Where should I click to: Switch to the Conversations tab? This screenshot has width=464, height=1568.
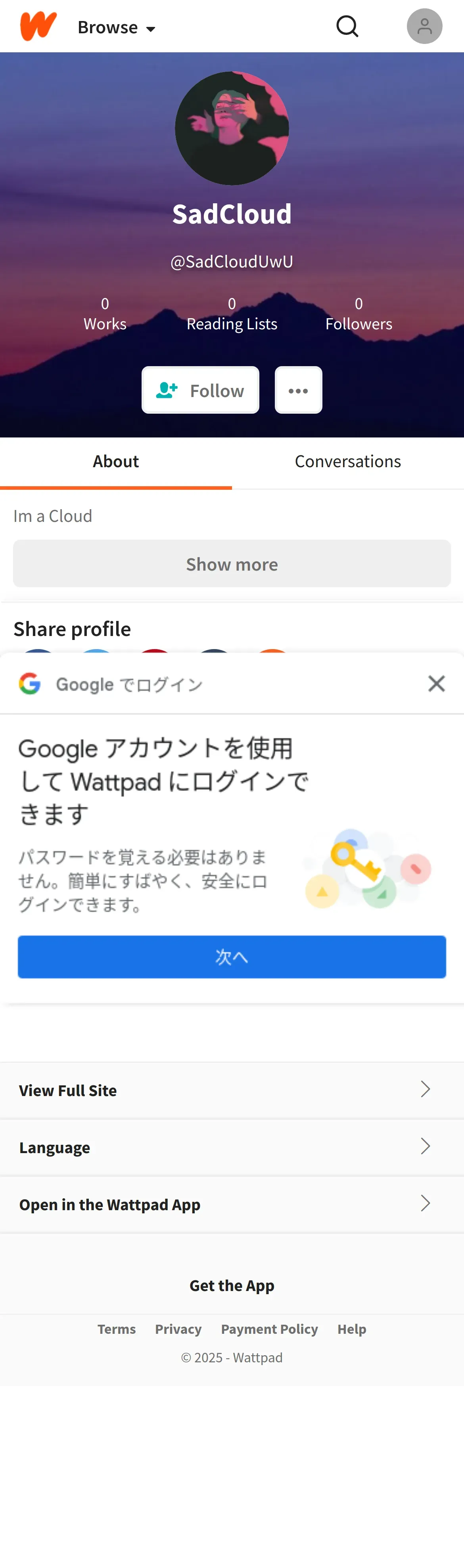[348, 461]
